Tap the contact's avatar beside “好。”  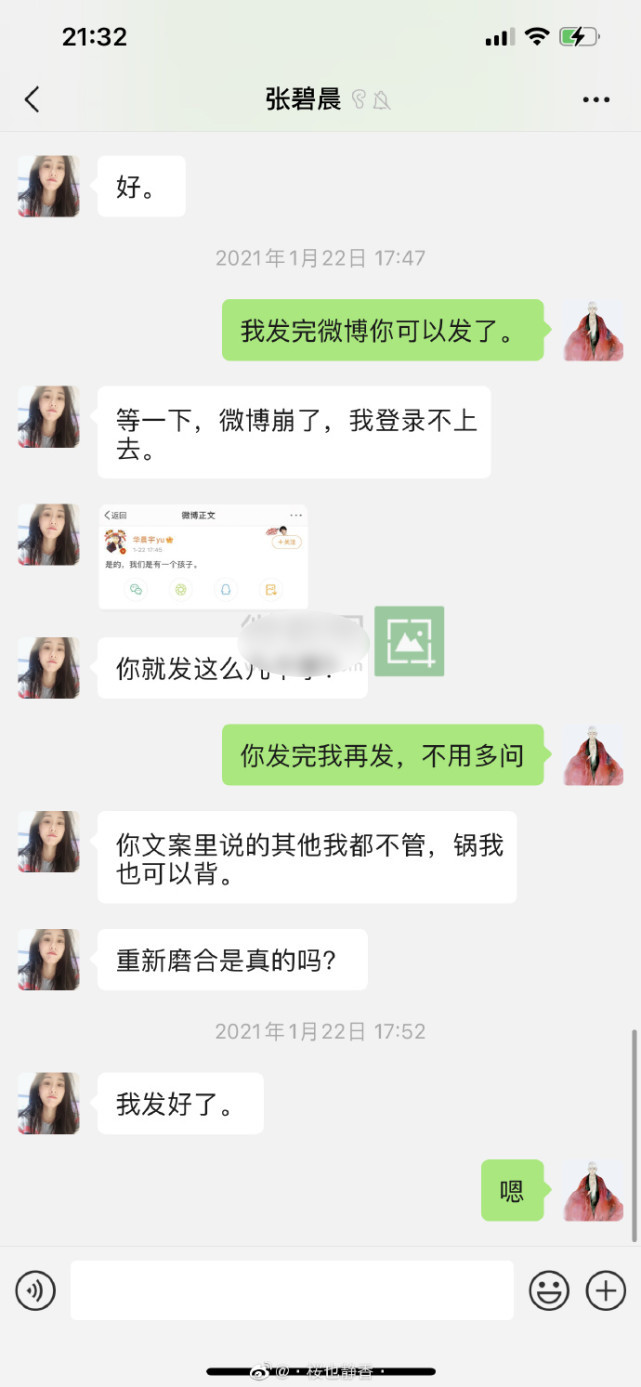pyautogui.click(x=49, y=186)
